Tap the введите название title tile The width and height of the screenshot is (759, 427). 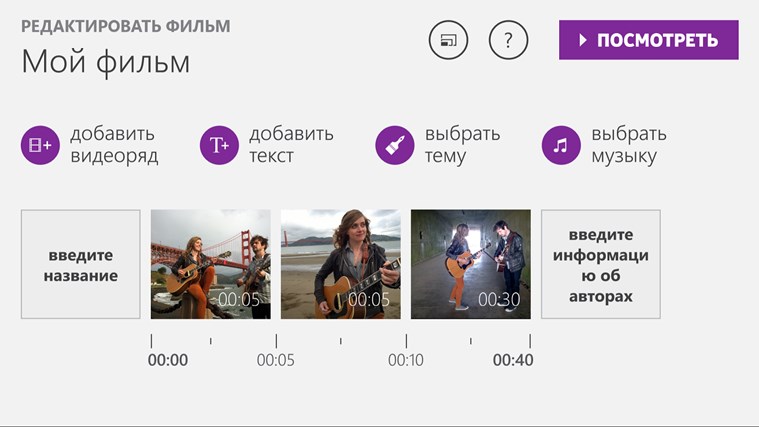click(81, 264)
